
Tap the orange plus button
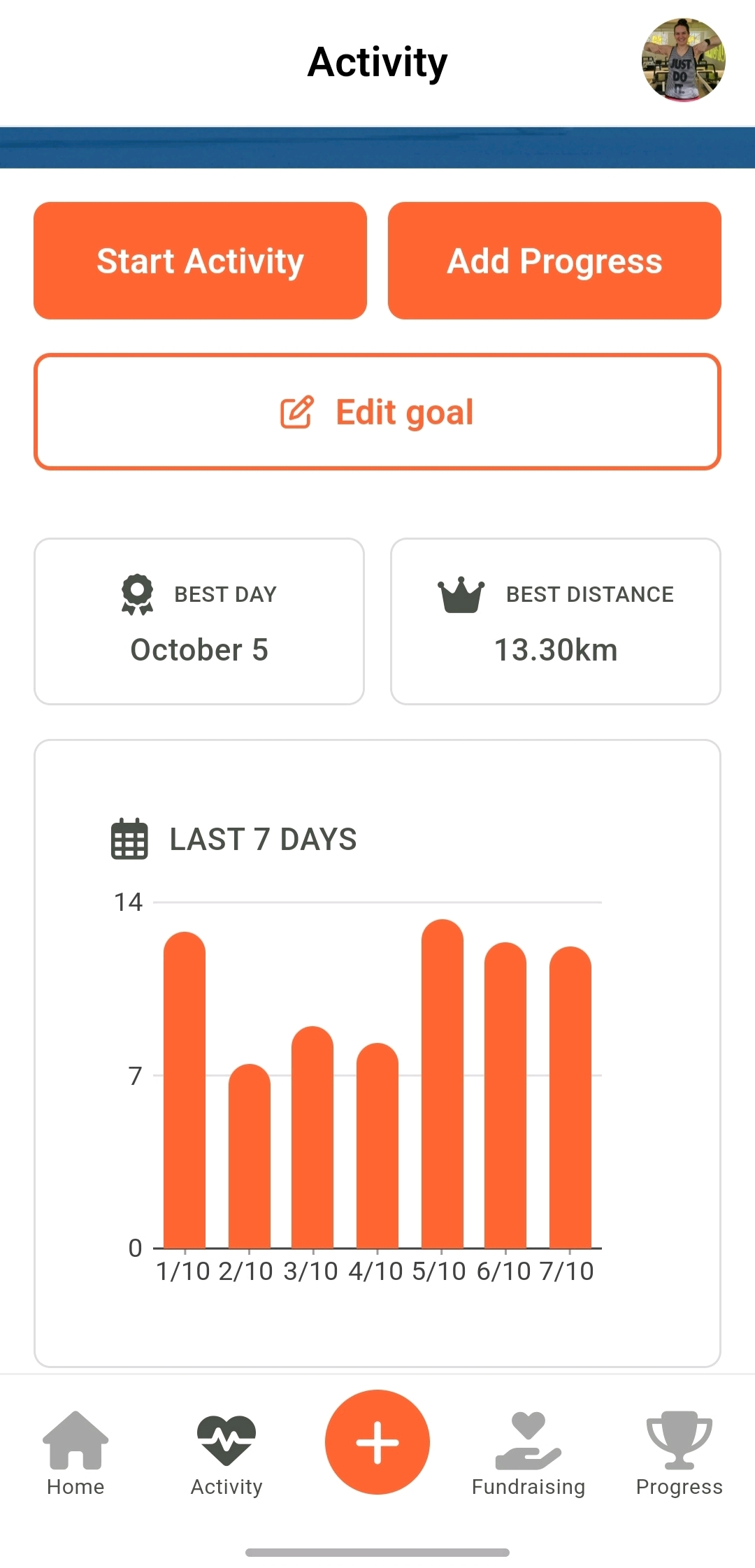377,1441
